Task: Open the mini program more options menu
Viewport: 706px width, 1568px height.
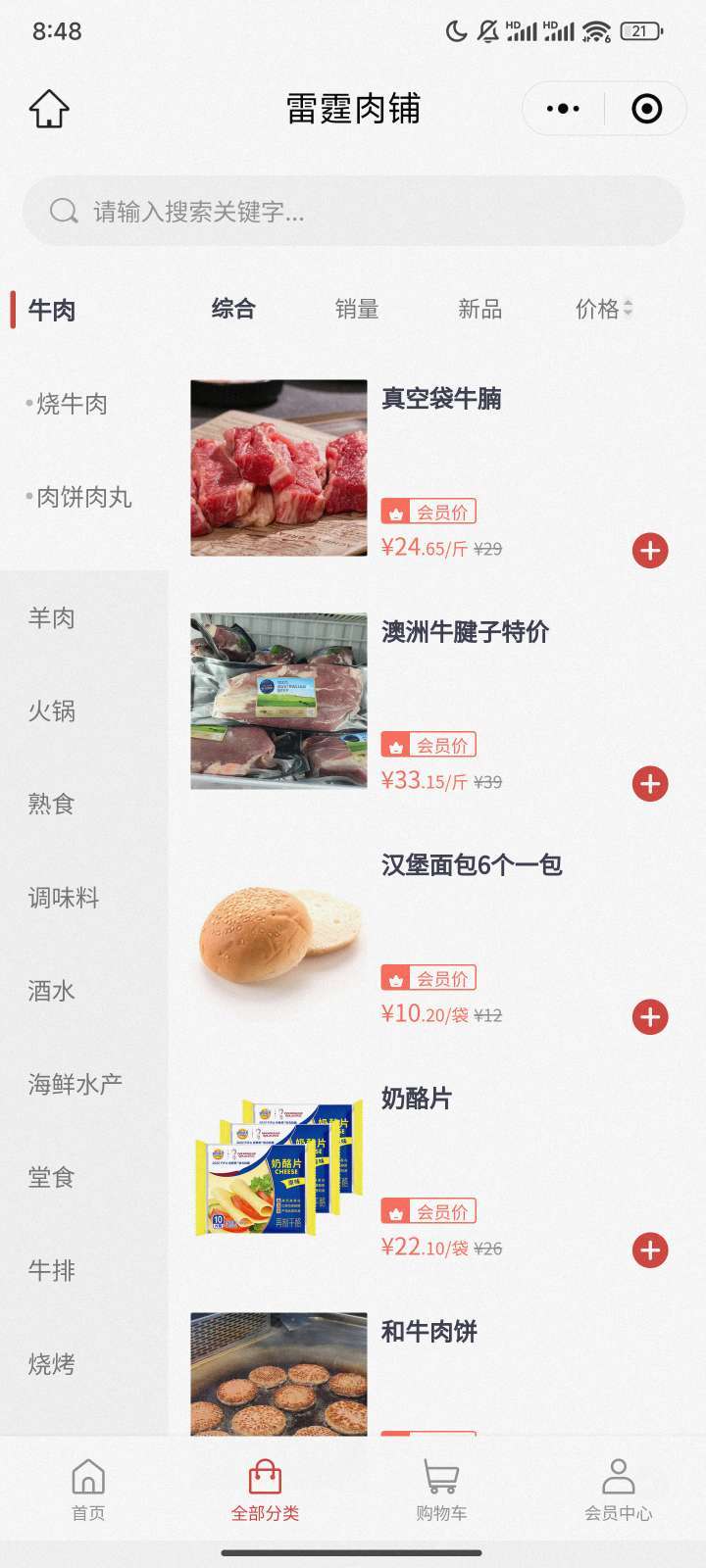Action: (563, 109)
